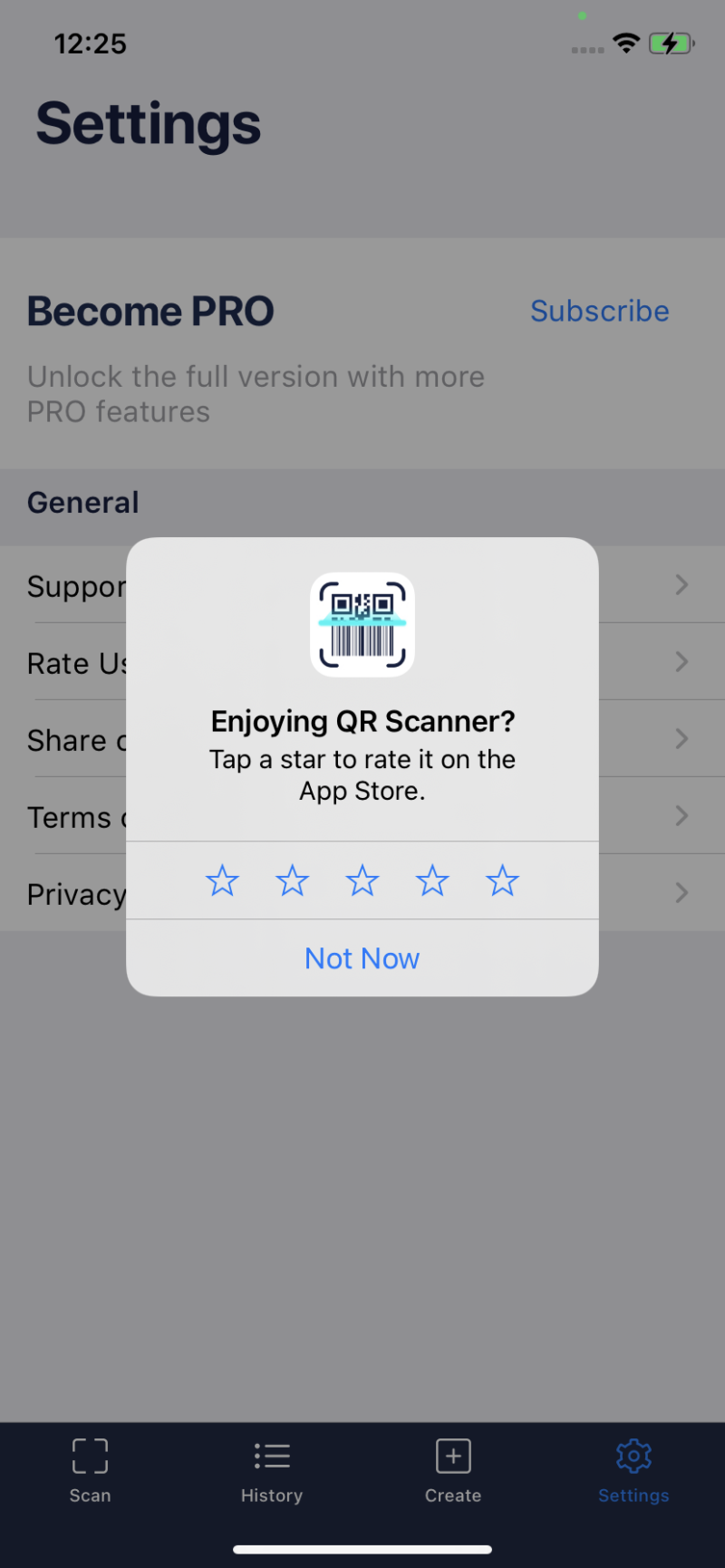This screenshot has height=1568, width=725.
Task: Rate four stars on the star row
Action: point(432,880)
